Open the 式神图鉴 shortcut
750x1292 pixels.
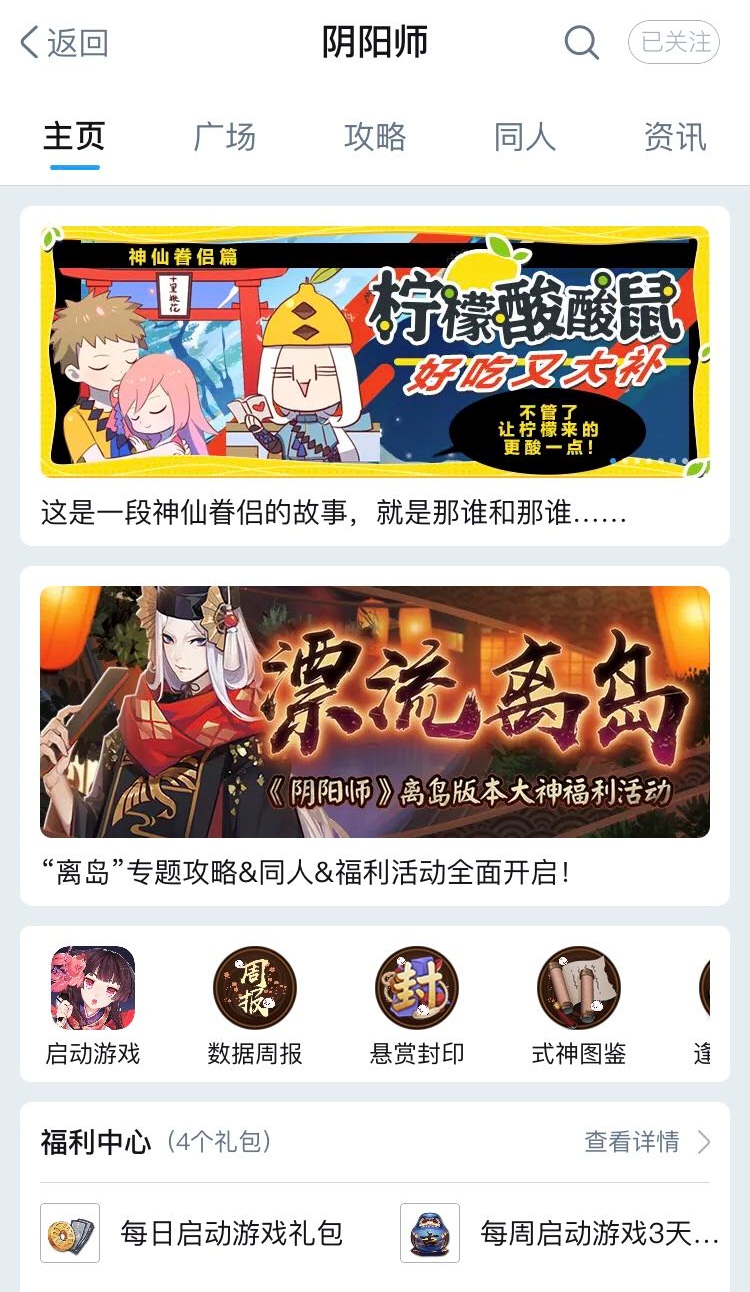click(x=579, y=1004)
